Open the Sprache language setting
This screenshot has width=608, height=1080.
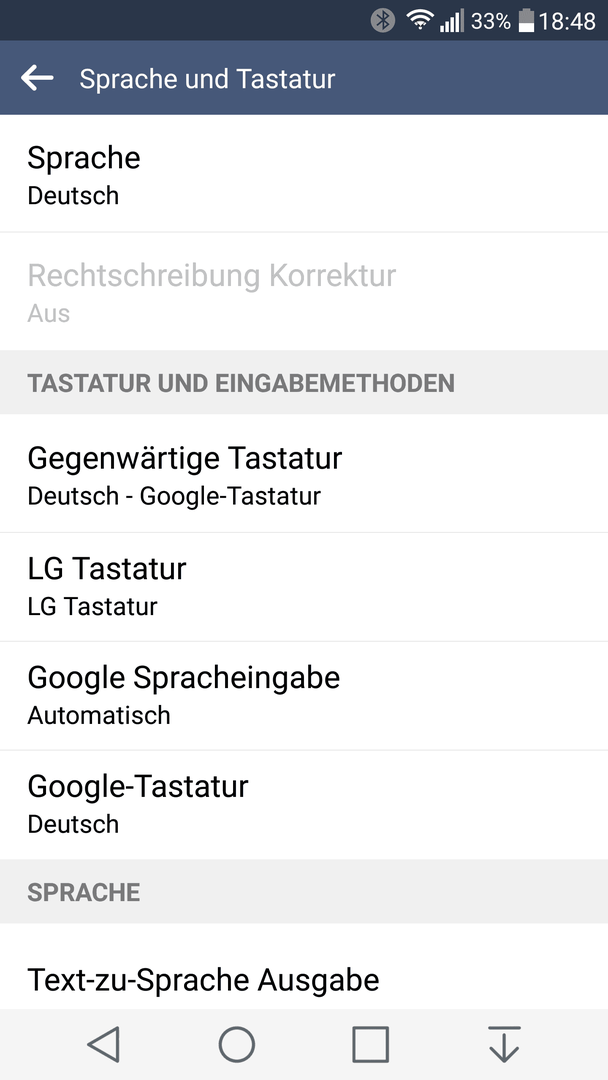coord(304,174)
